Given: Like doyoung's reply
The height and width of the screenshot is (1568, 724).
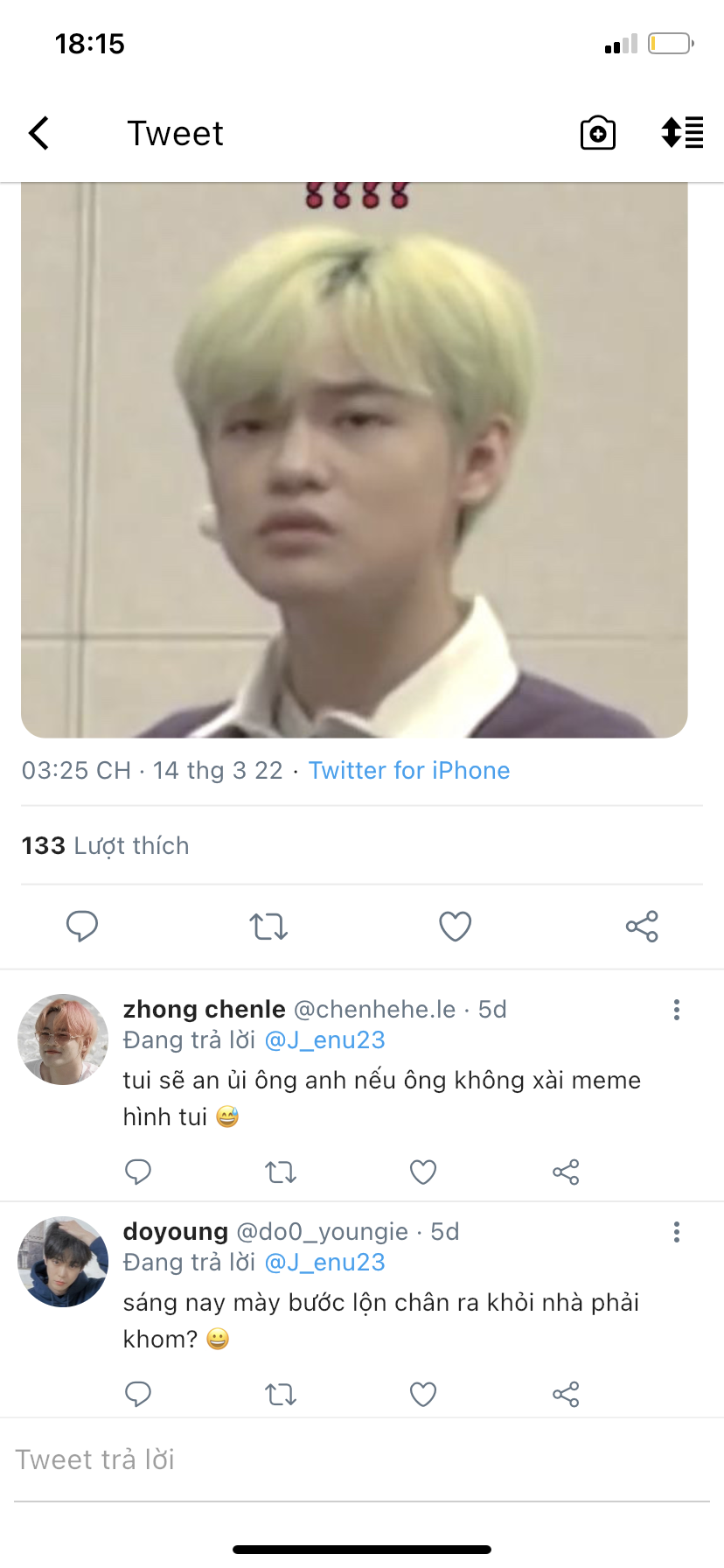Looking at the screenshot, I should [423, 1394].
